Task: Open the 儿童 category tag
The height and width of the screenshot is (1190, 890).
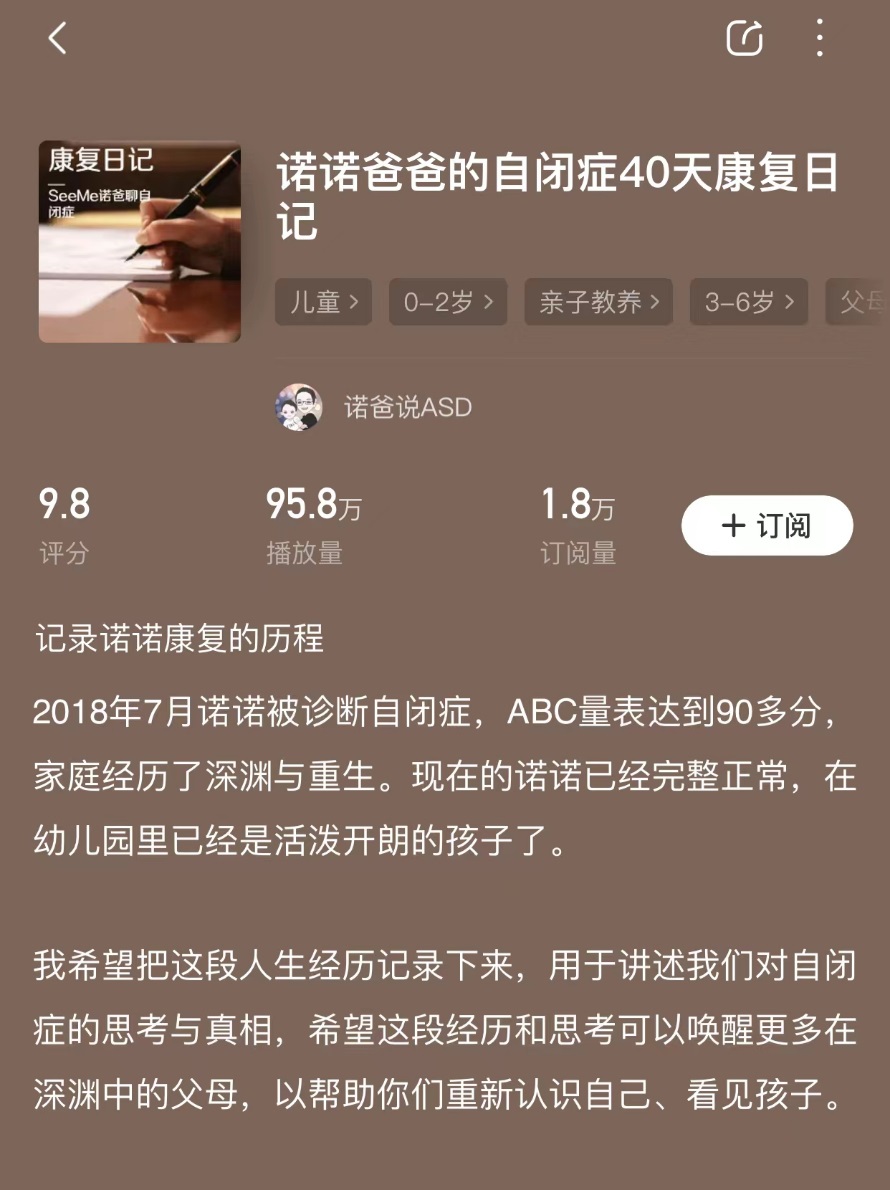Action: click(x=323, y=302)
